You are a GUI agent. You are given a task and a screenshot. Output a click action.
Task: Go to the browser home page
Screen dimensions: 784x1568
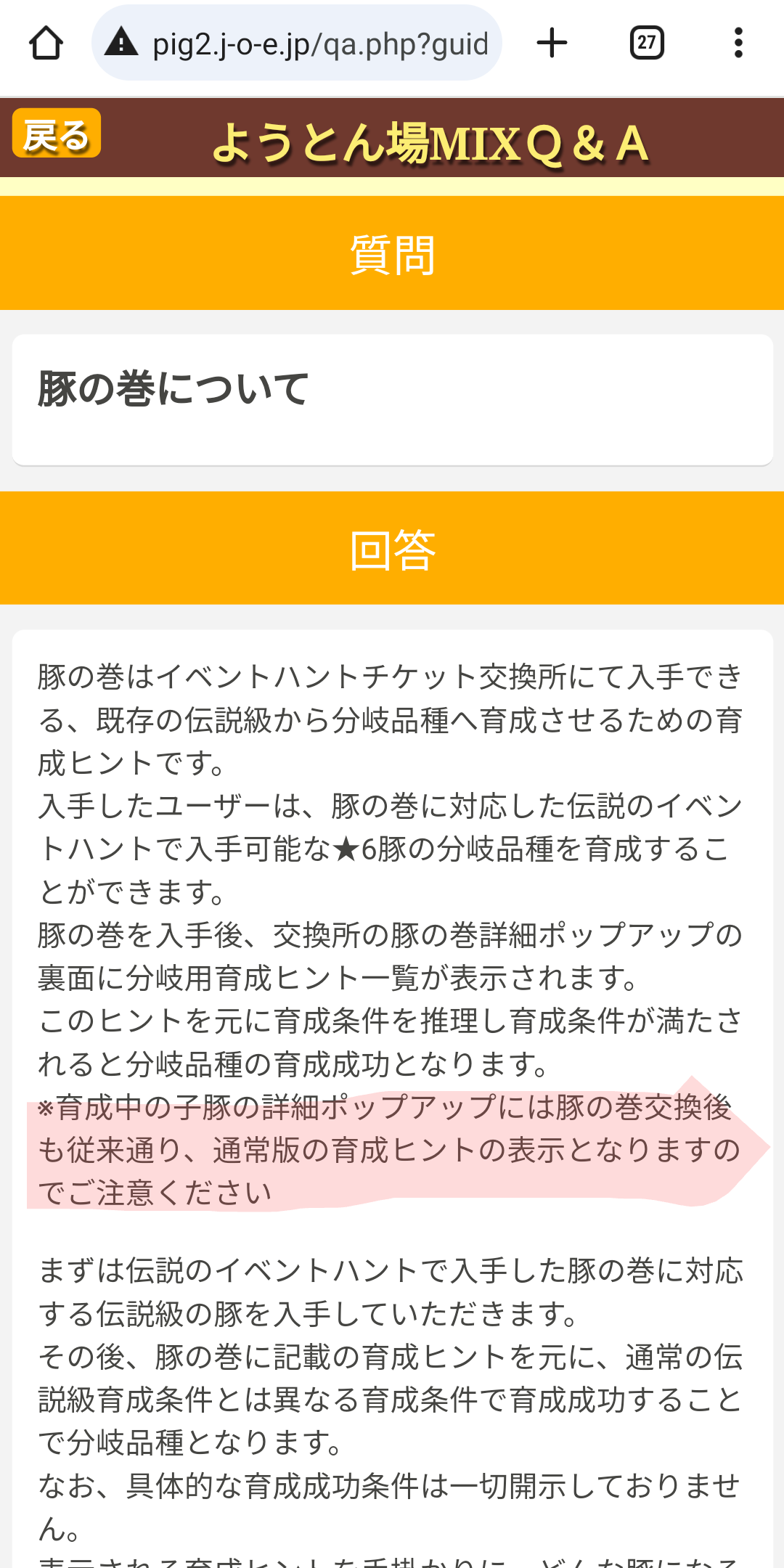click(x=46, y=44)
